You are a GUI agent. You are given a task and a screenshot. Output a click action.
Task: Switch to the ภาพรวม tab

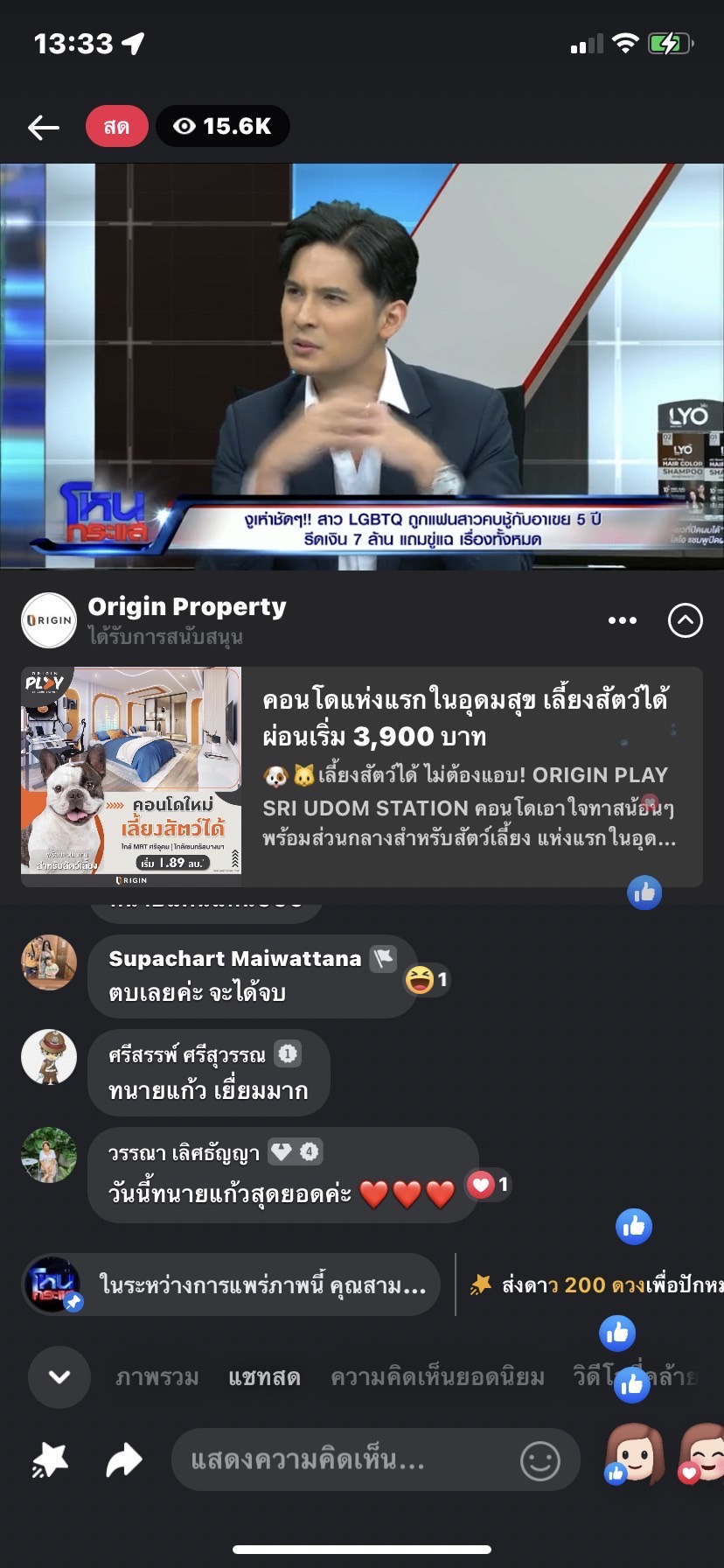point(157,1377)
